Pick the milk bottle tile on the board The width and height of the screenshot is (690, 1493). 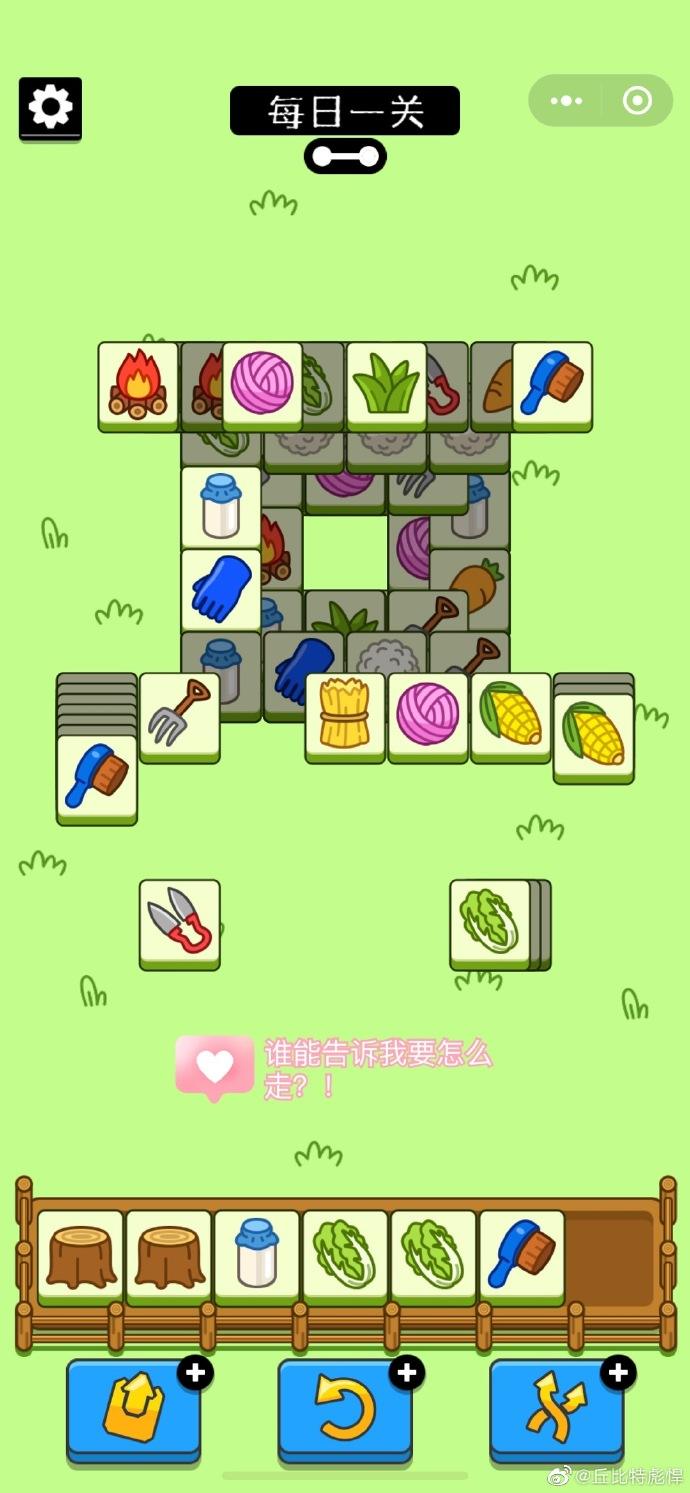coord(221,506)
